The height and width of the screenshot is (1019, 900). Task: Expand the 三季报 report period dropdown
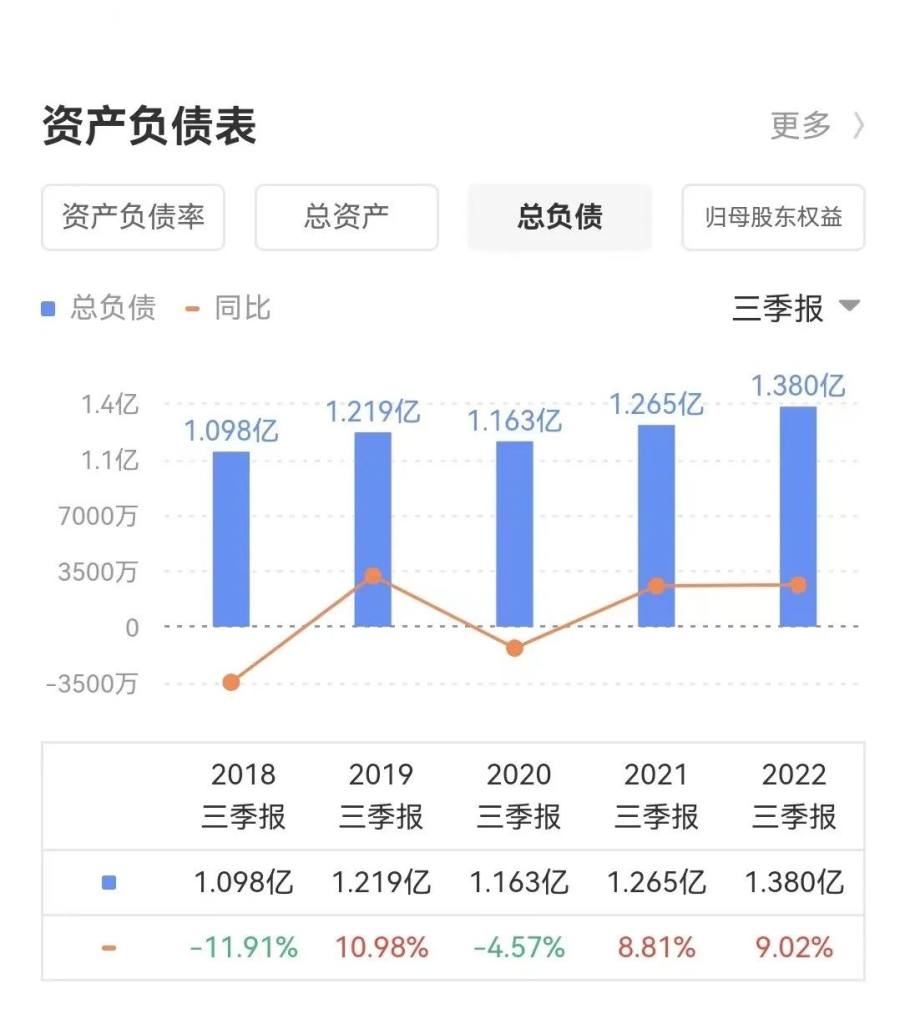795,308
